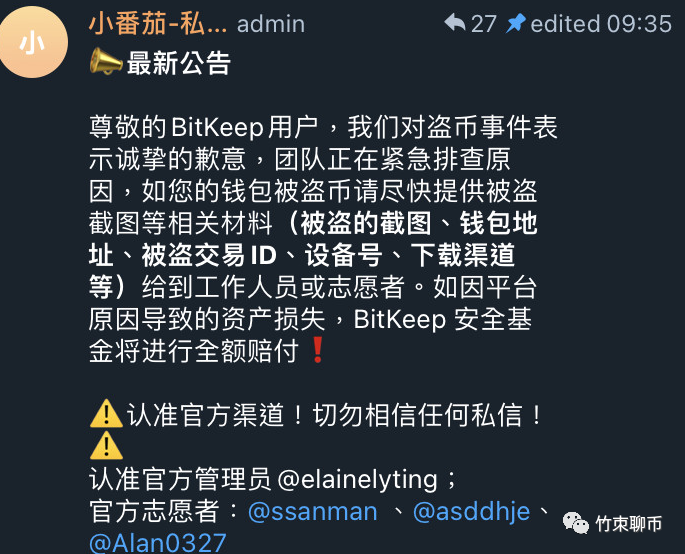The image size is (685, 554).
Task: Tap the sender name 小番茄
Action: (158, 23)
